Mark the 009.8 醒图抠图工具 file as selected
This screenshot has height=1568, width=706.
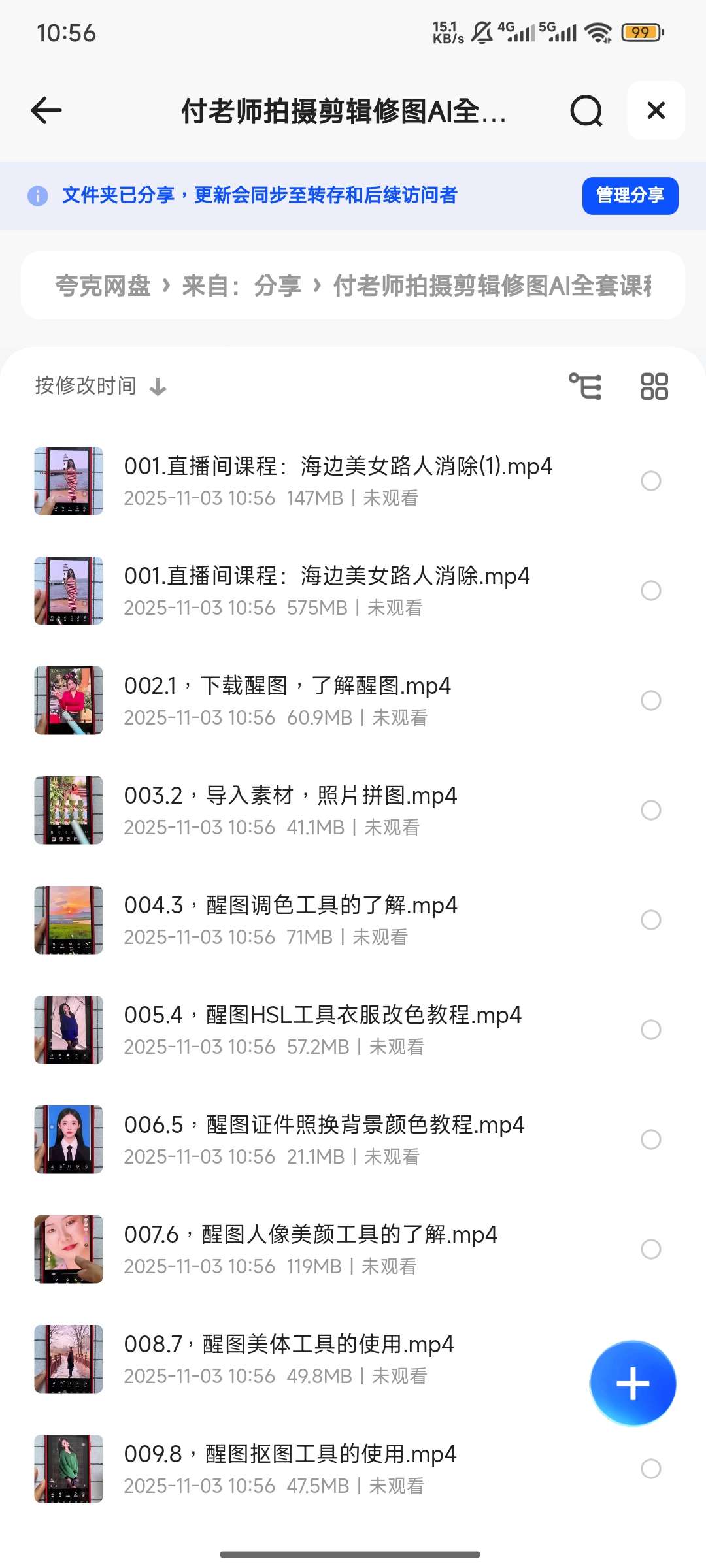(650, 1469)
